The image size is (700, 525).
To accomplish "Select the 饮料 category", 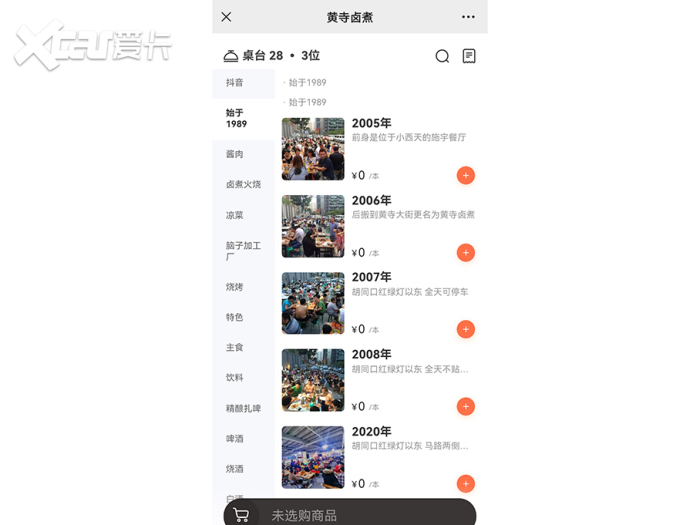I will (x=235, y=378).
